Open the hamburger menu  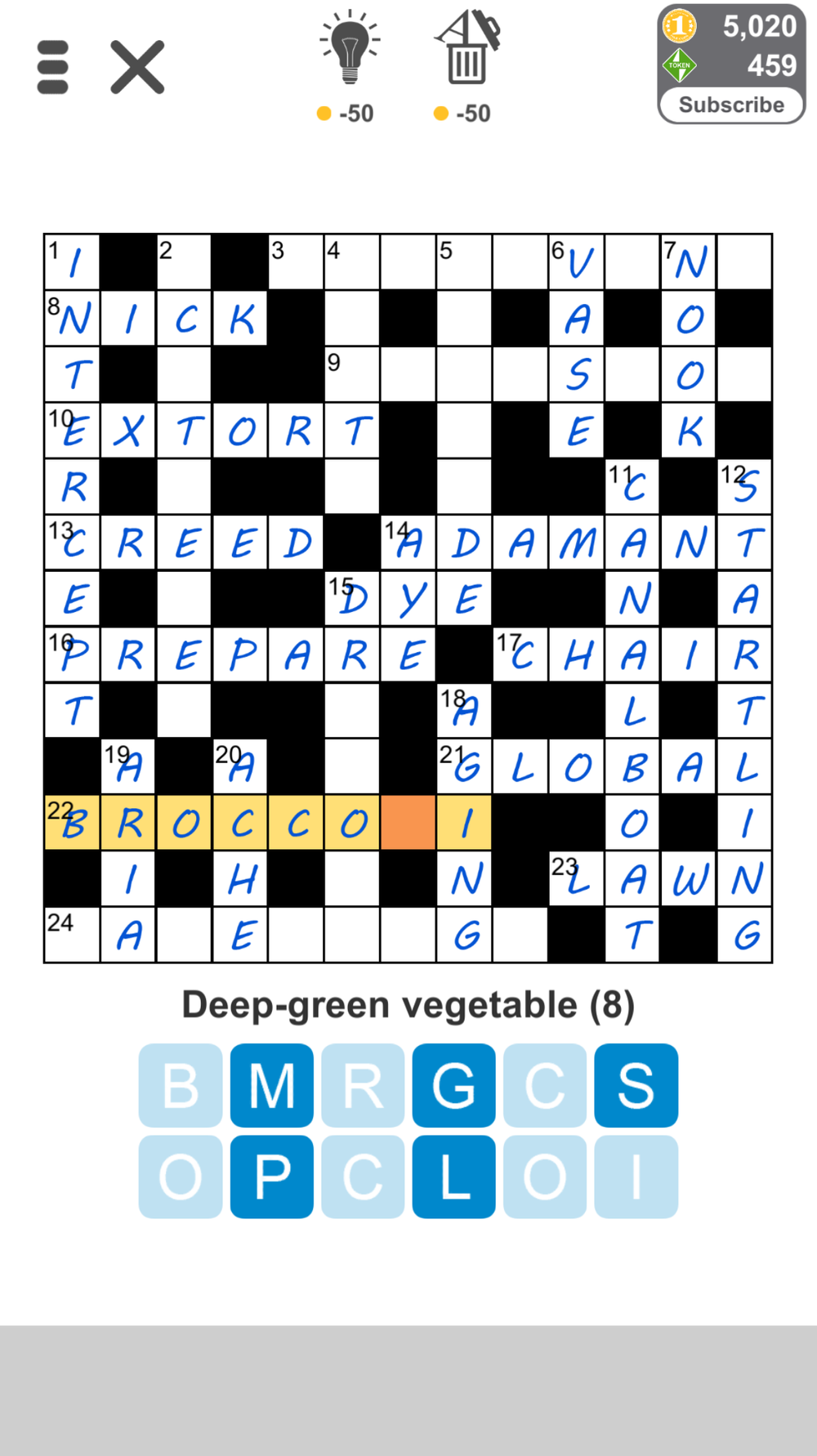pos(53,67)
